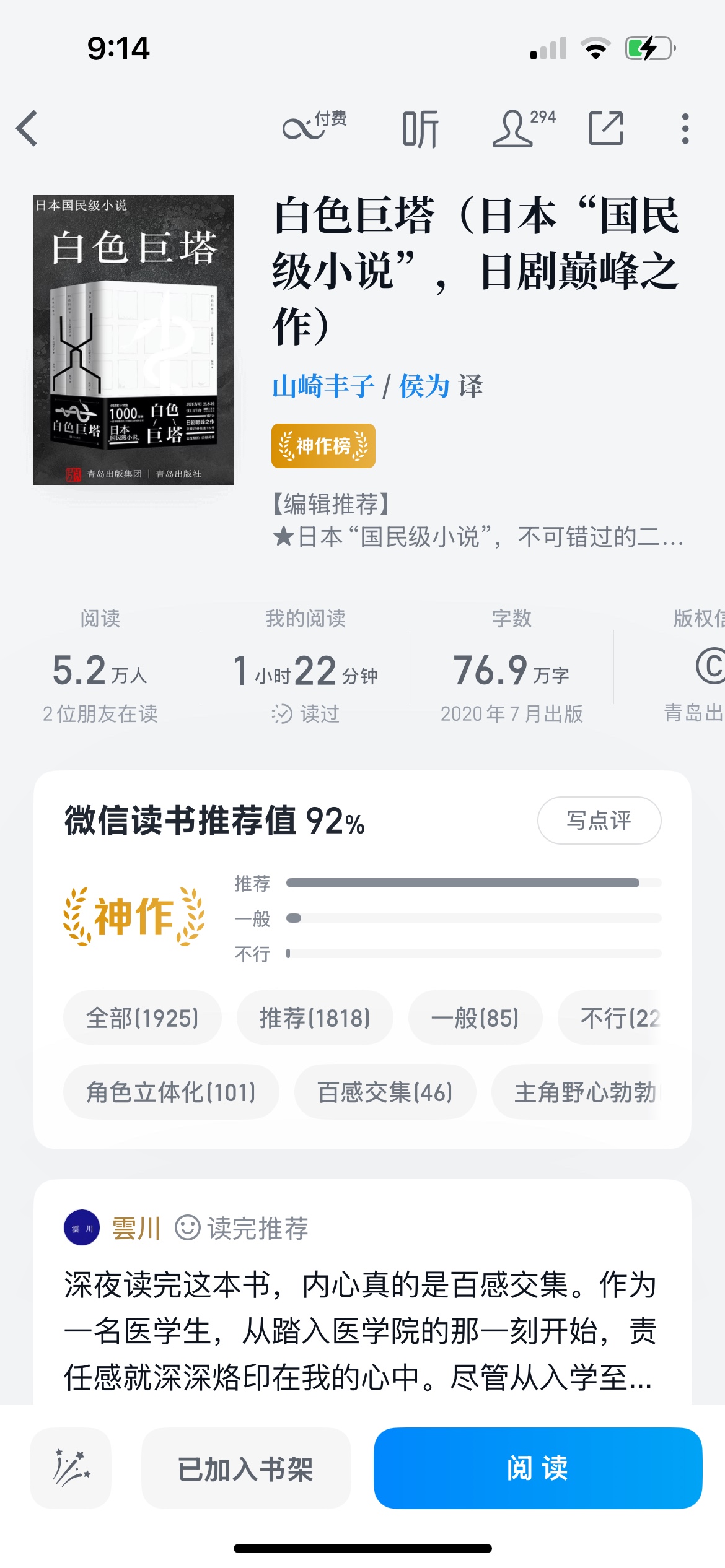Select the 角色立体化(101) tag
725x1568 pixels.
pos(171,1092)
